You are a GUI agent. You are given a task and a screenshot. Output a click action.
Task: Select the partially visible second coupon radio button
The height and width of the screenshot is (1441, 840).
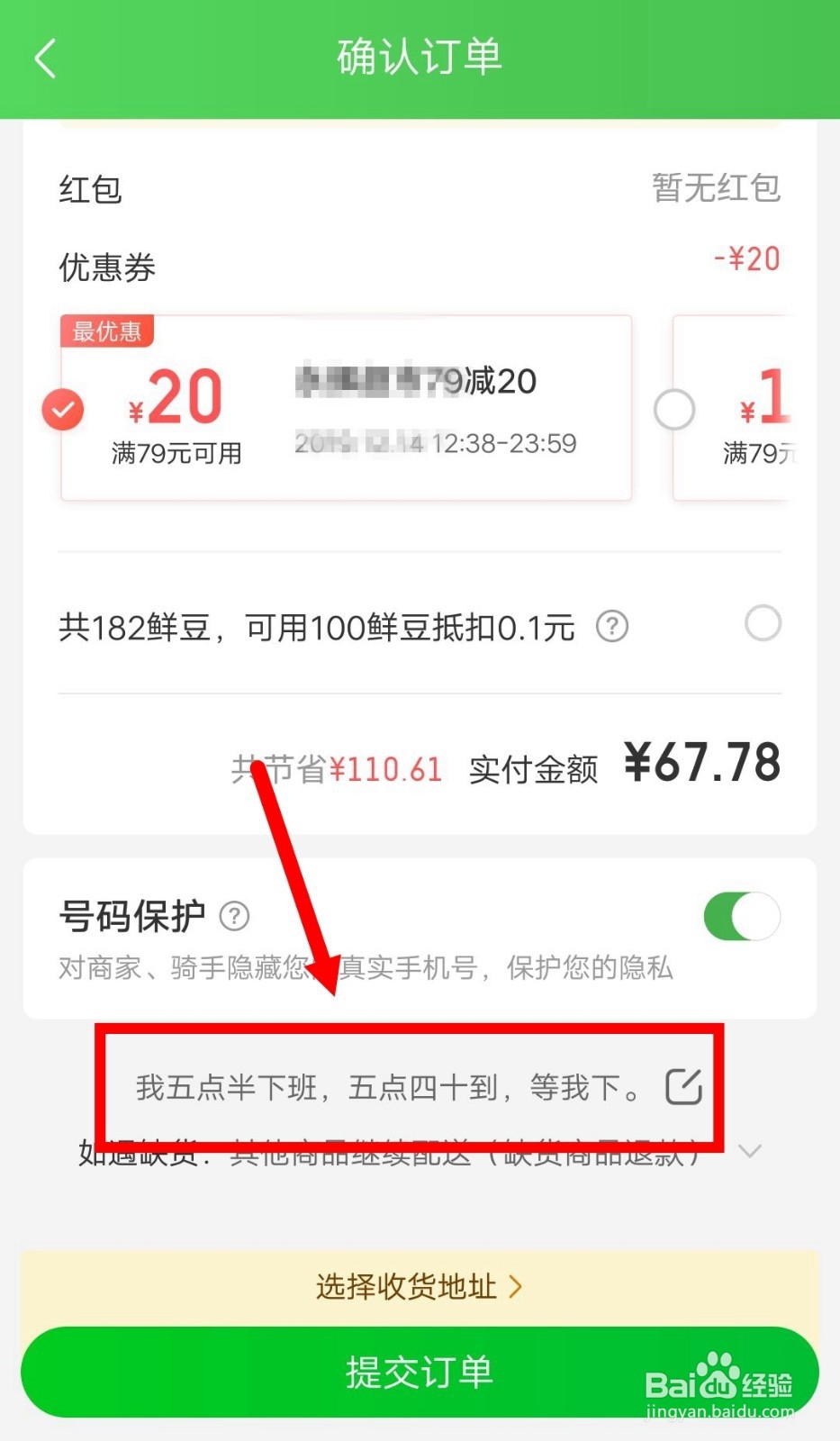(x=674, y=410)
